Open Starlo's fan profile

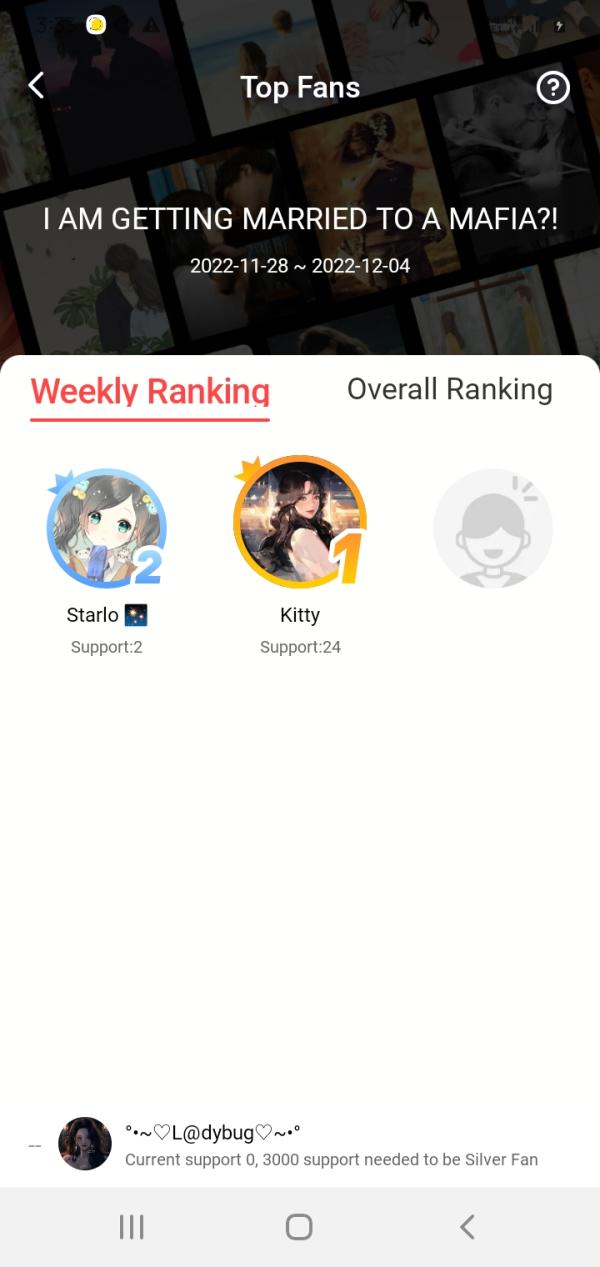click(x=106, y=528)
